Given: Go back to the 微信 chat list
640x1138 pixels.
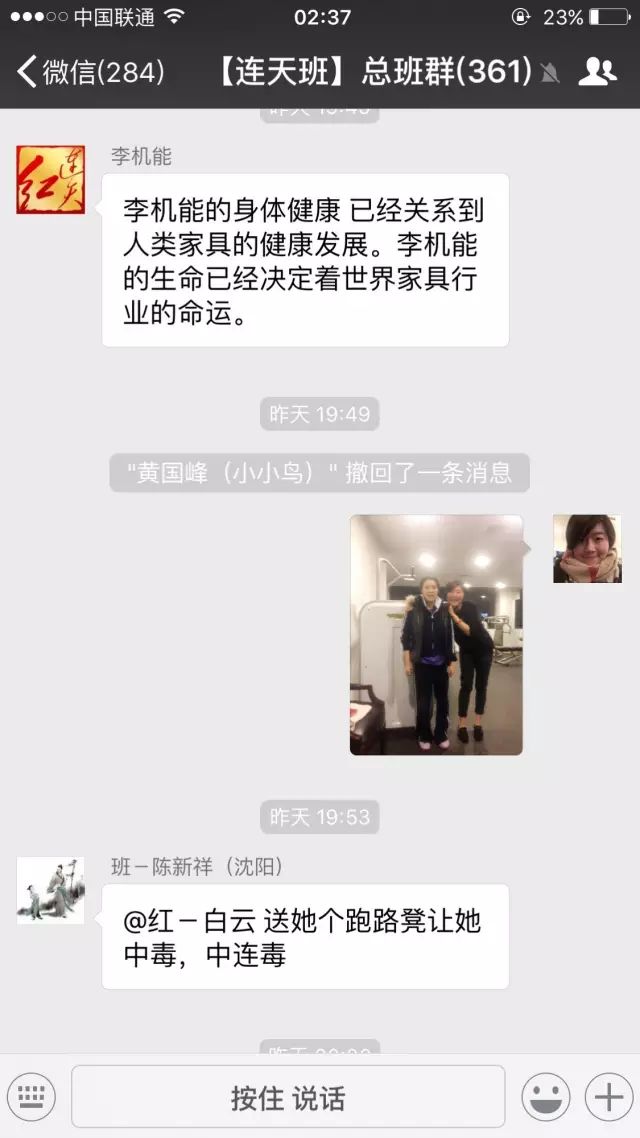Looking at the screenshot, I should coord(91,71).
